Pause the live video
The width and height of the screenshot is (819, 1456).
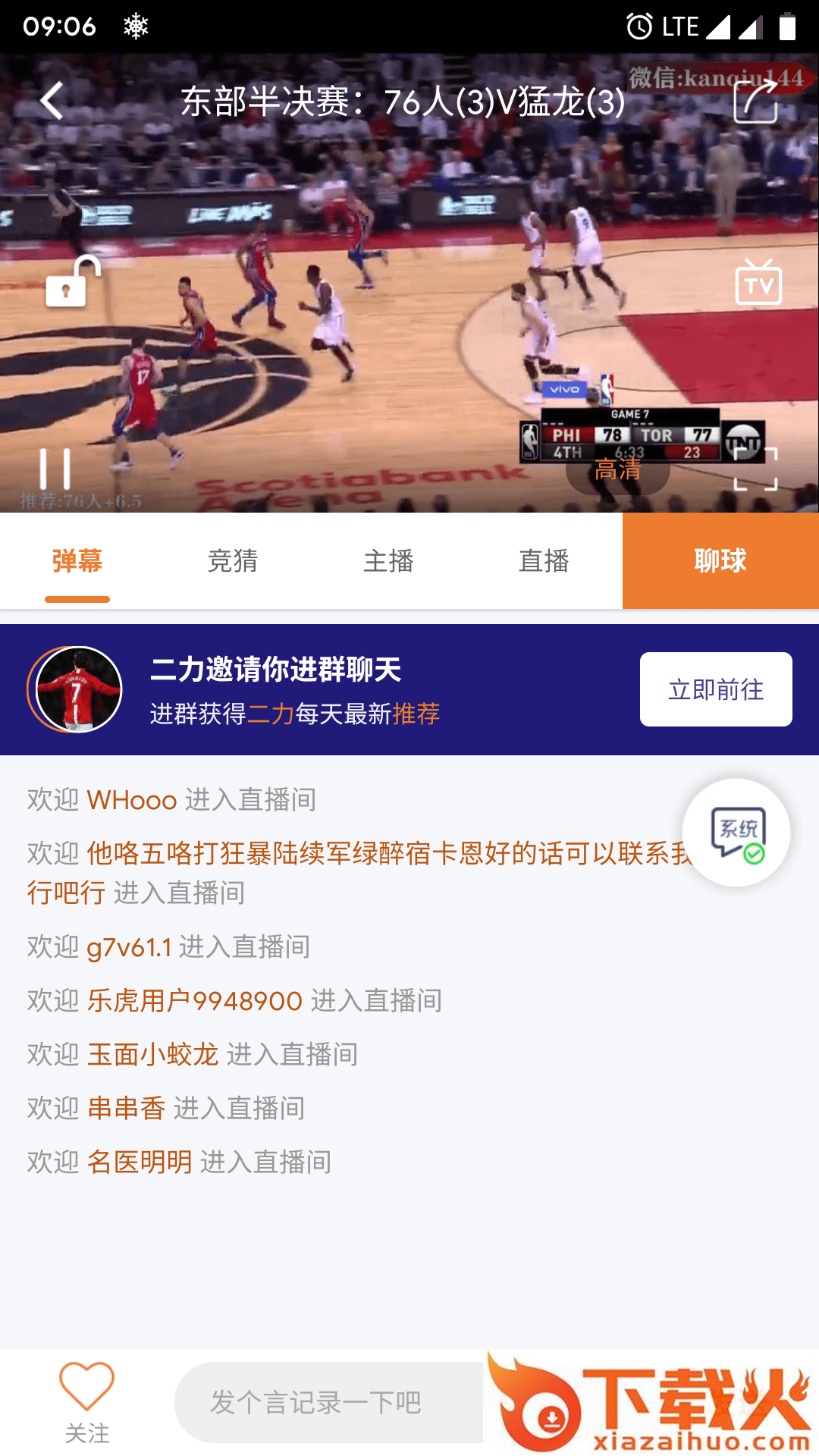click(55, 468)
